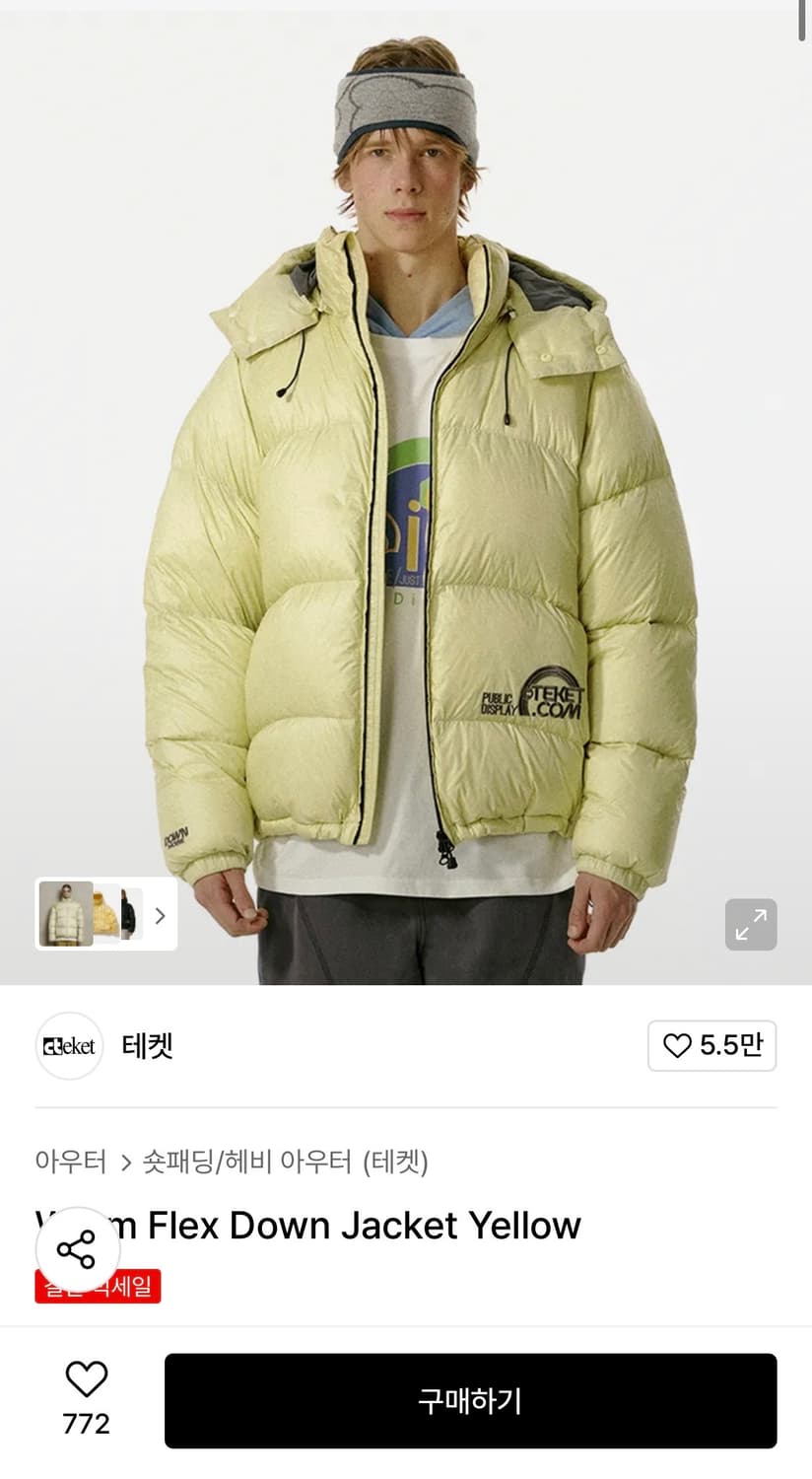Screen dimensions: 812x1479
Task: Open the 아우터 category breadcrumb
Action: pos(70,1162)
